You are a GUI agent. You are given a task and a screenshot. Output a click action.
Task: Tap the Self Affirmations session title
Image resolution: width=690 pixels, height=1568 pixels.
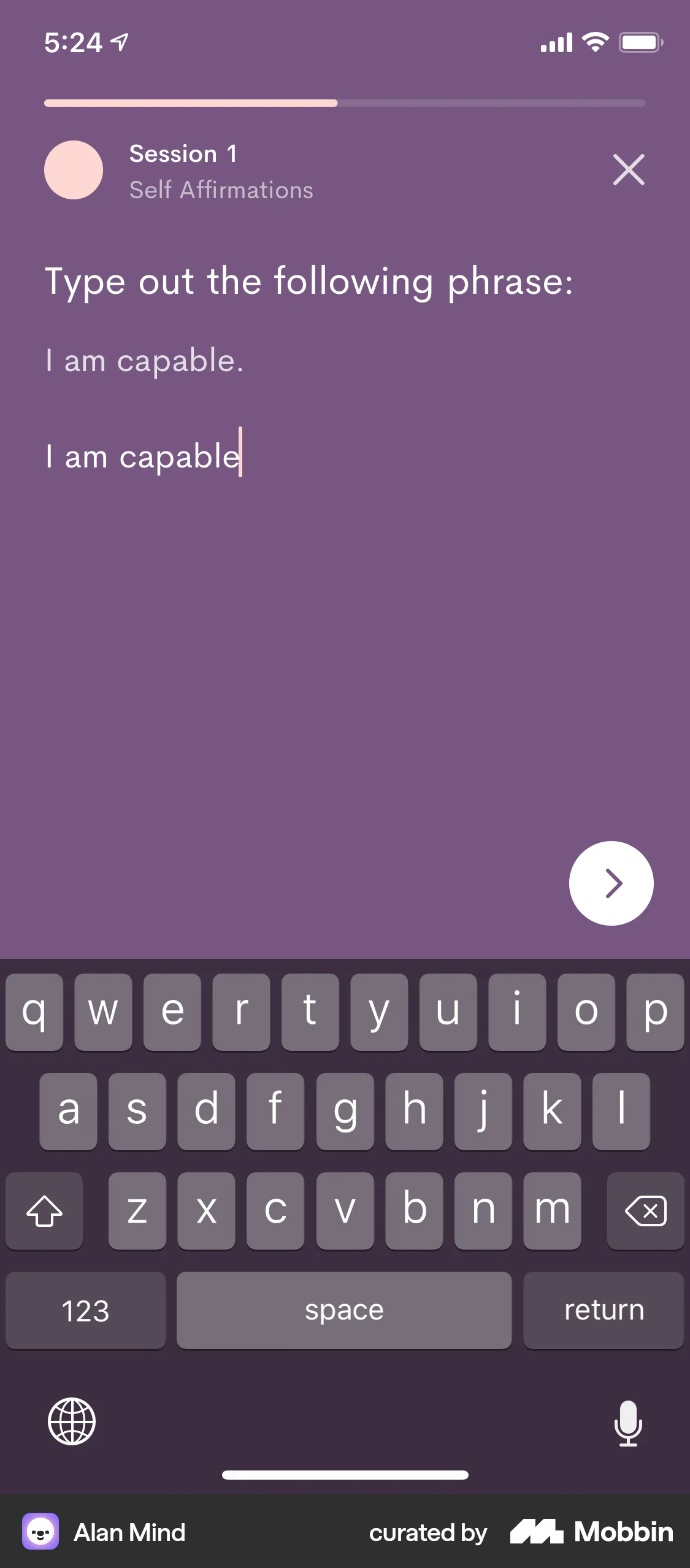point(221,190)
